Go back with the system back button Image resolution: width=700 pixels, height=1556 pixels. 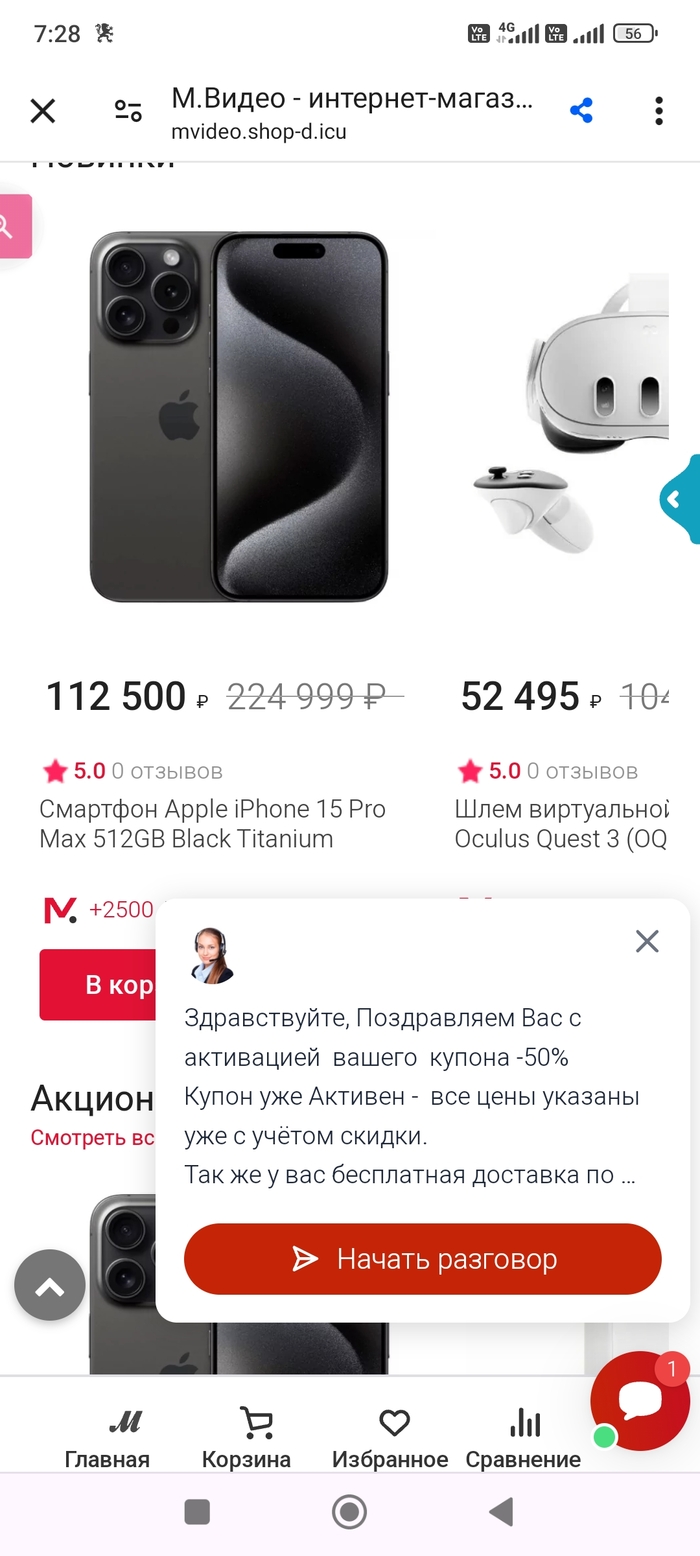(501, 1512)
